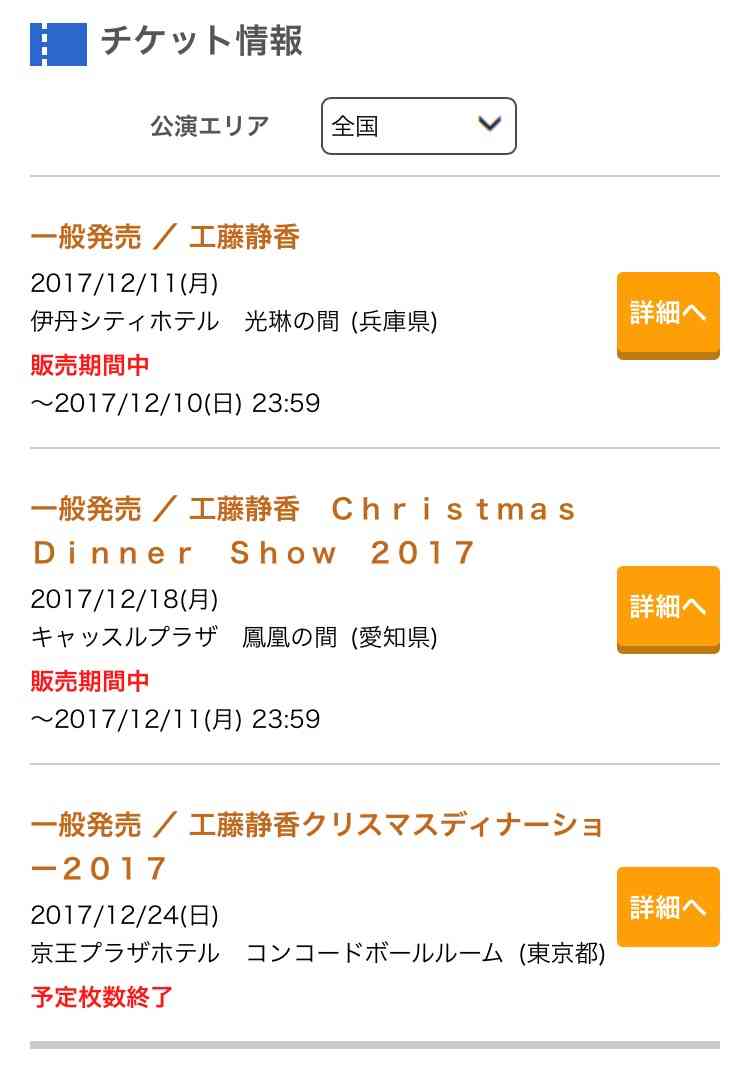Image resolution: width=748 pixels, height=1086 pixels.
Task: Click the first 販売期間中 status label
Action: click(x=90, y=365)
